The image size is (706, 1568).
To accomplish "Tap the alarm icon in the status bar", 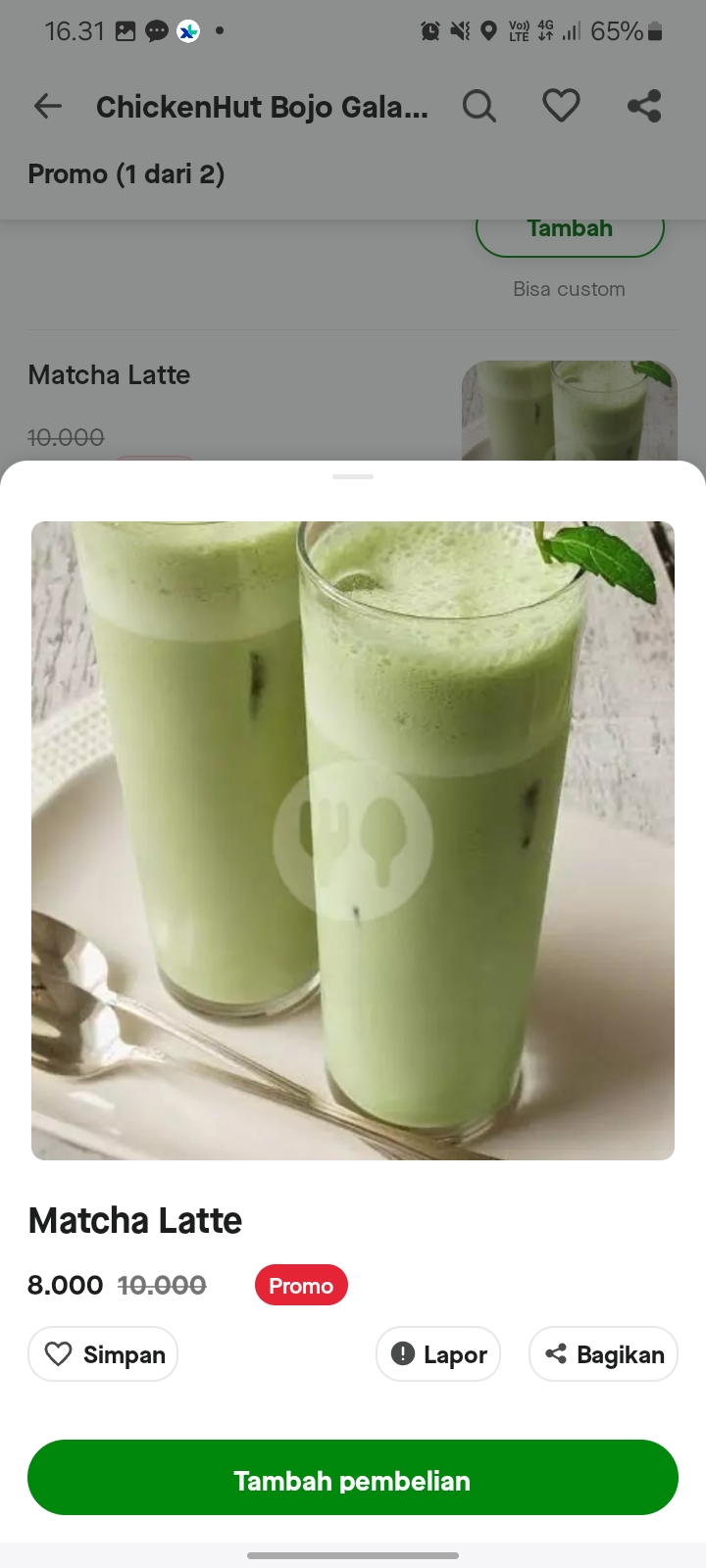I will click(x=430, y=30).
